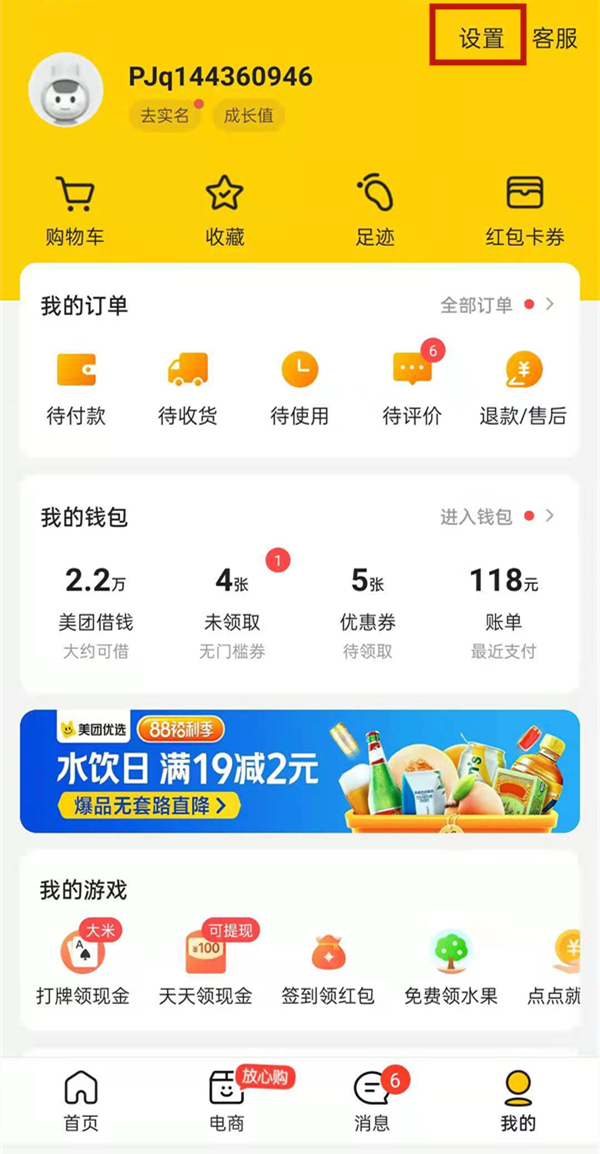
Task: Switch to the 消息 tab
Action: pos(373,1101)
